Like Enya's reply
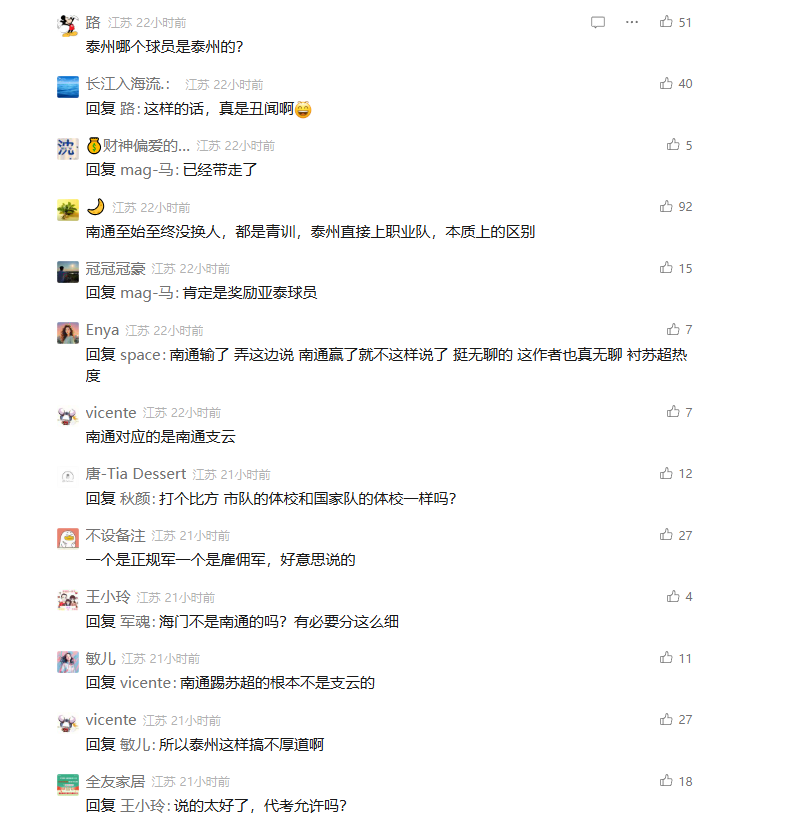Image resolution: width=791 pixels, height=829 pixels. pyautogui.click(x=673, y=330)
